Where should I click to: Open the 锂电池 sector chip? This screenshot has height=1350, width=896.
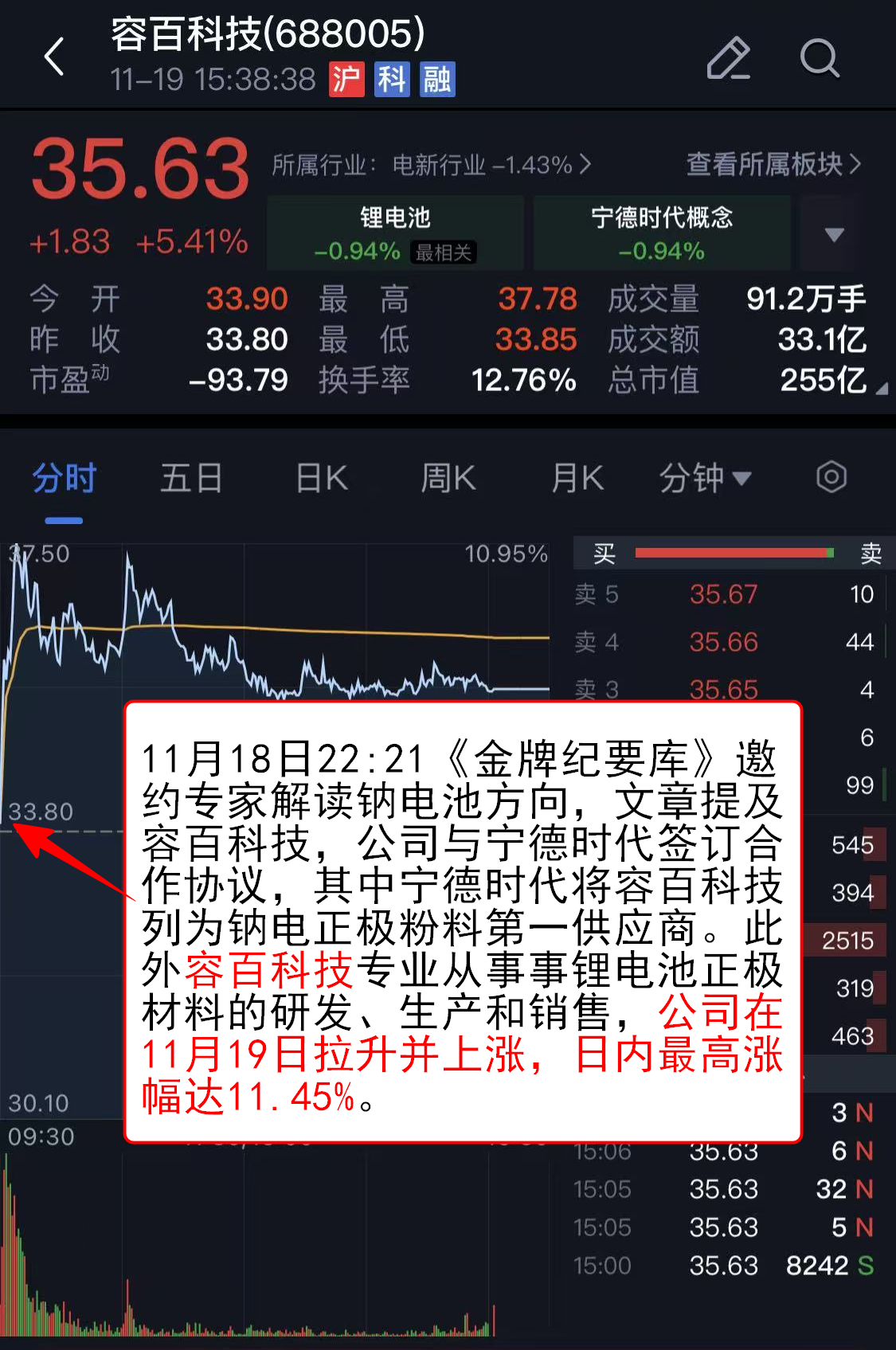(395, 233)
